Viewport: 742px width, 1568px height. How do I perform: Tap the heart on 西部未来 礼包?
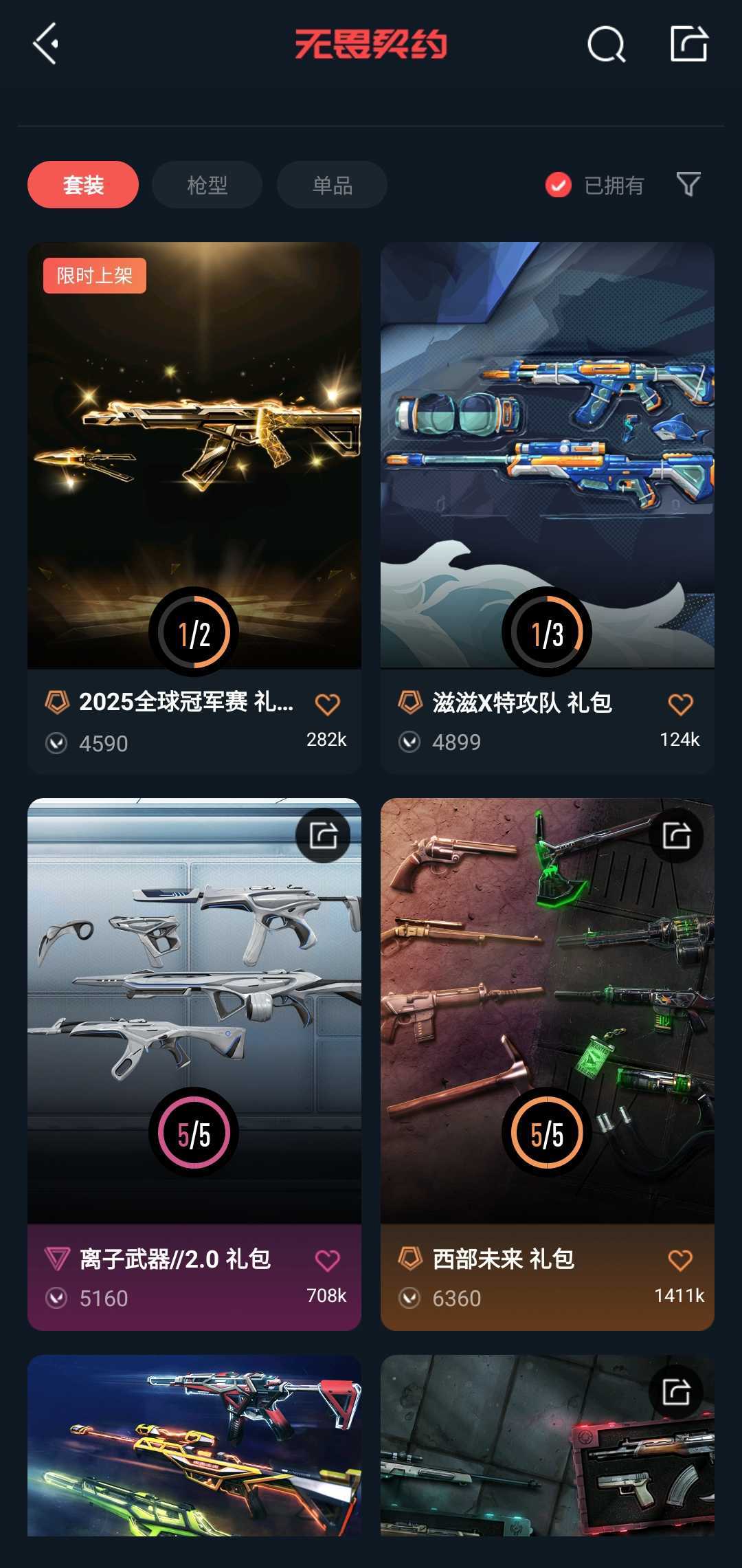(x=680, y=1260)
